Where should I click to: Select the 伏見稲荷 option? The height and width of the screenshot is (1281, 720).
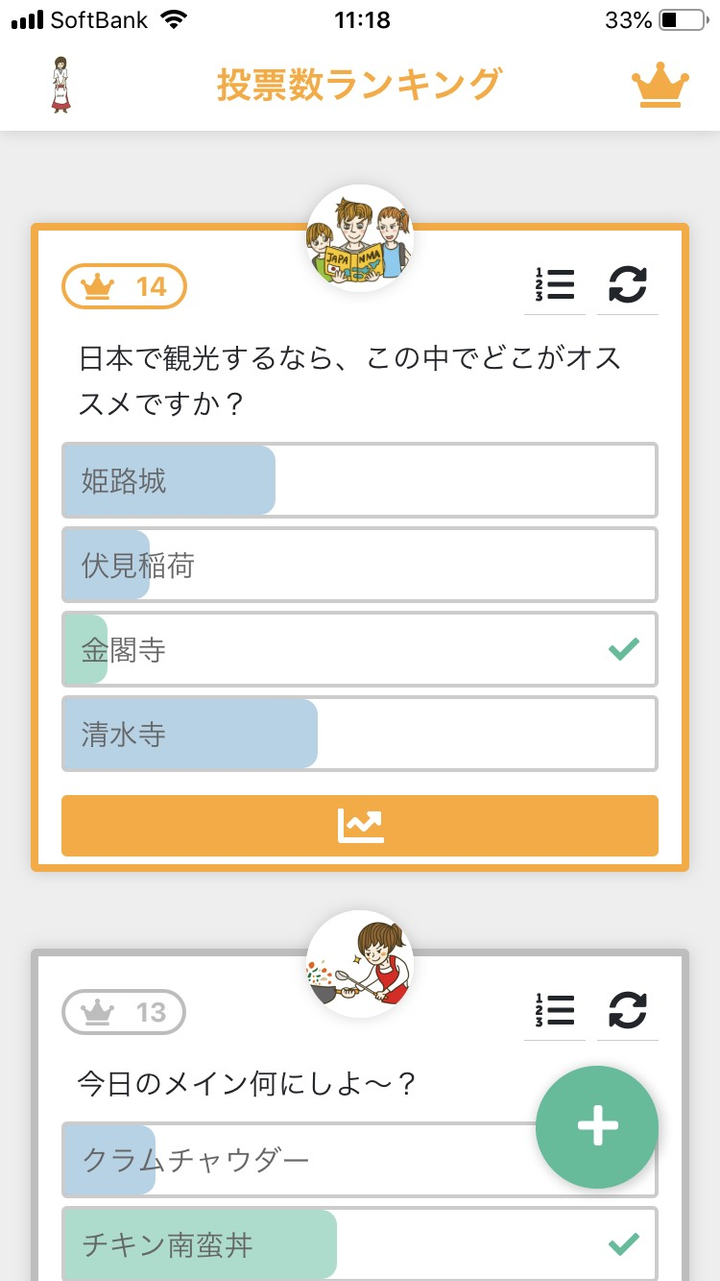tap(360, 565)
